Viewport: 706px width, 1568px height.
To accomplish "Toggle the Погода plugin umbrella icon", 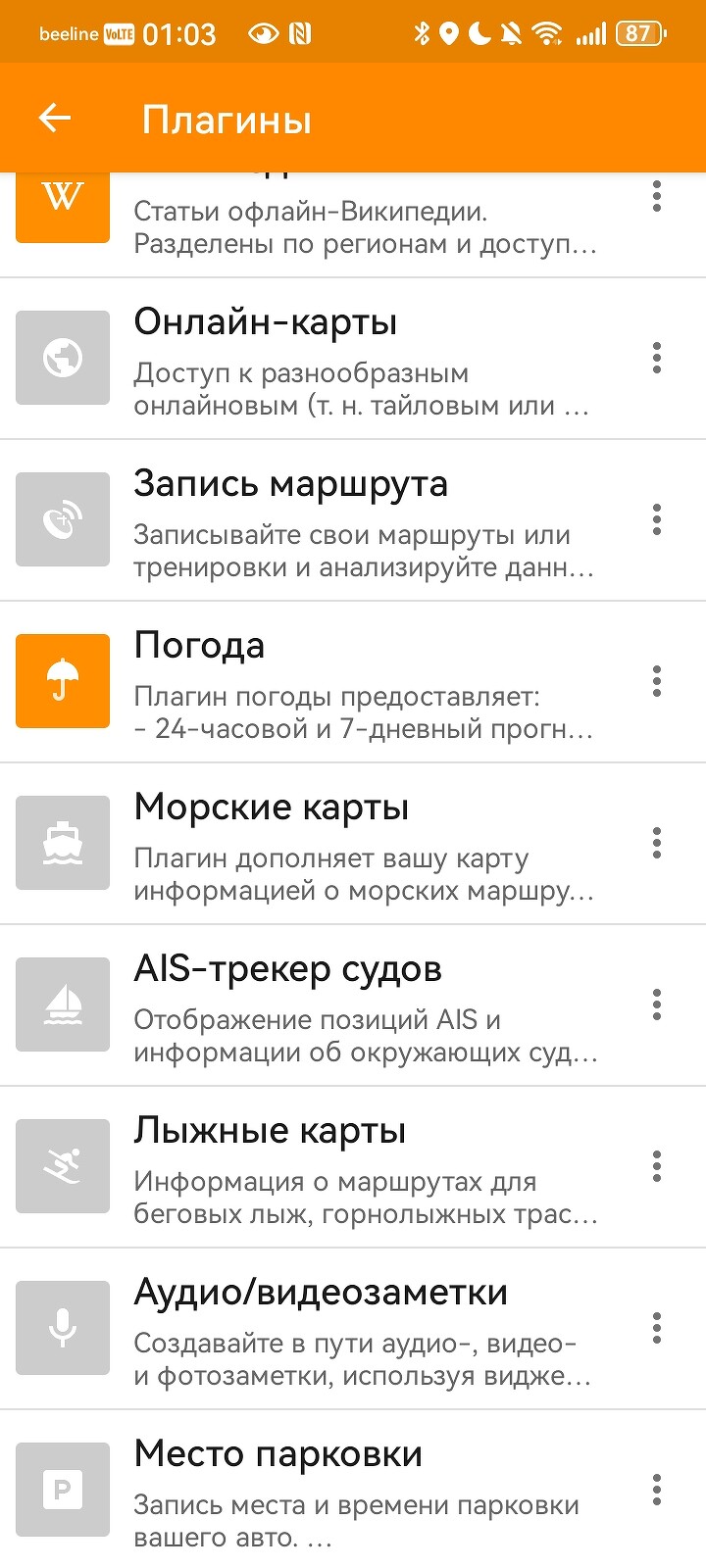I will pos(63,681).
